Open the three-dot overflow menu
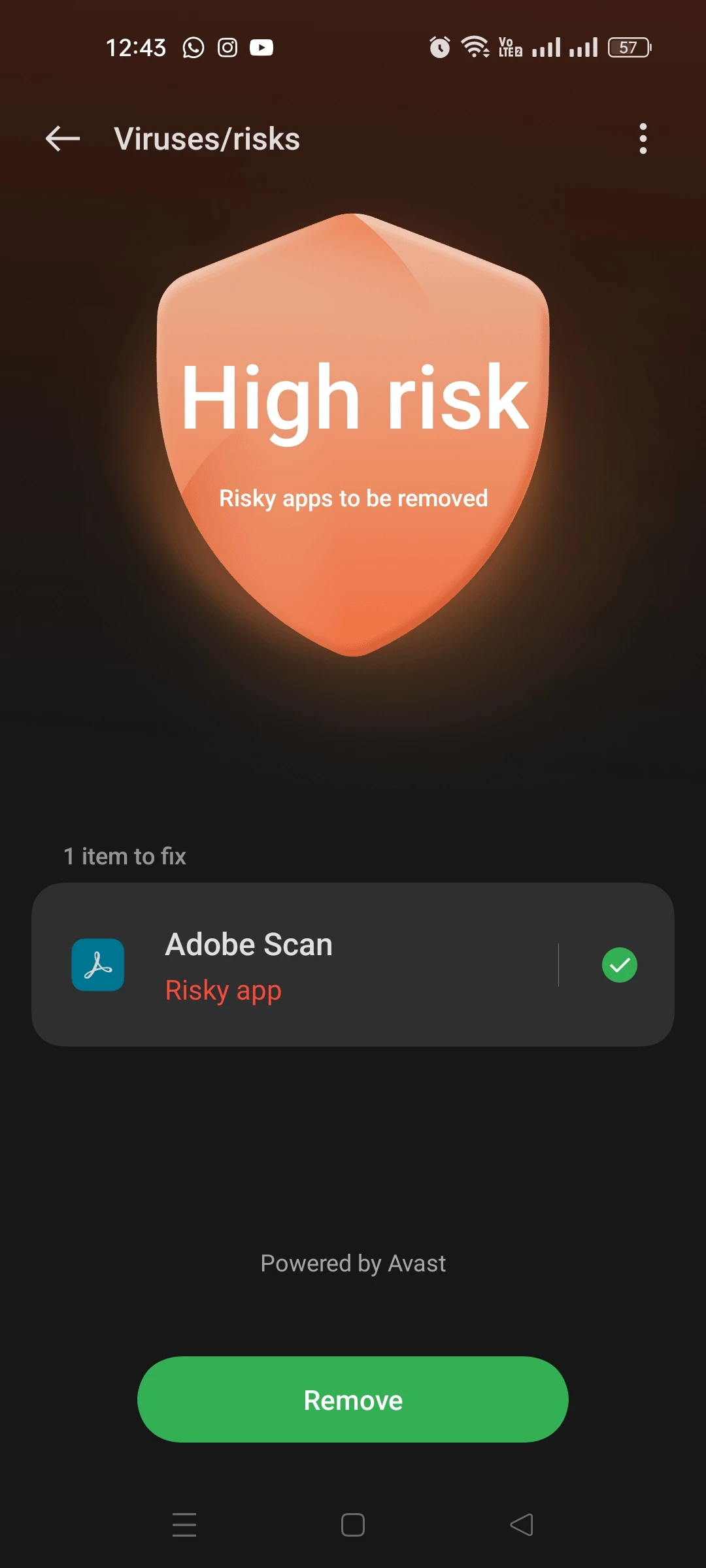 point(643,139)
